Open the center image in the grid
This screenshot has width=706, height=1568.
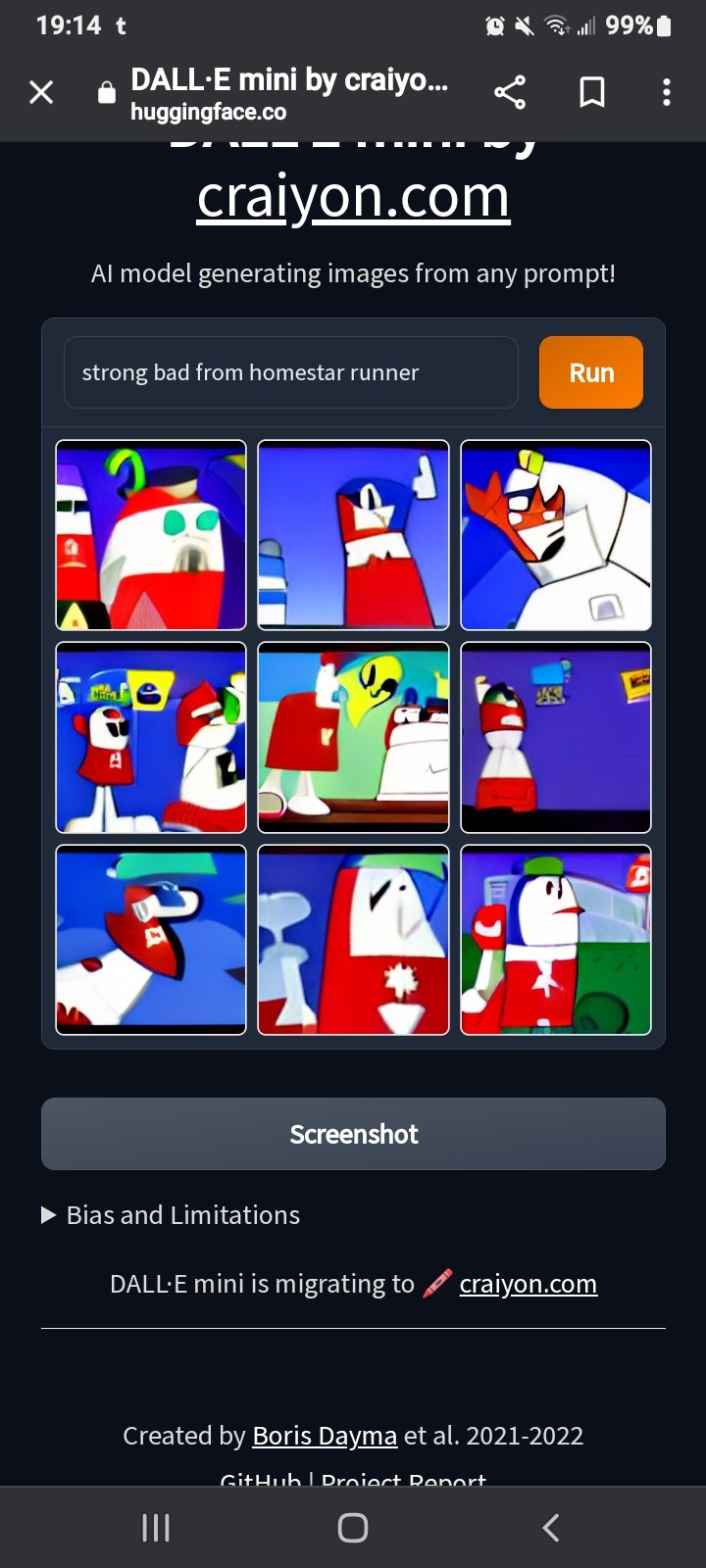pos(353,737)
